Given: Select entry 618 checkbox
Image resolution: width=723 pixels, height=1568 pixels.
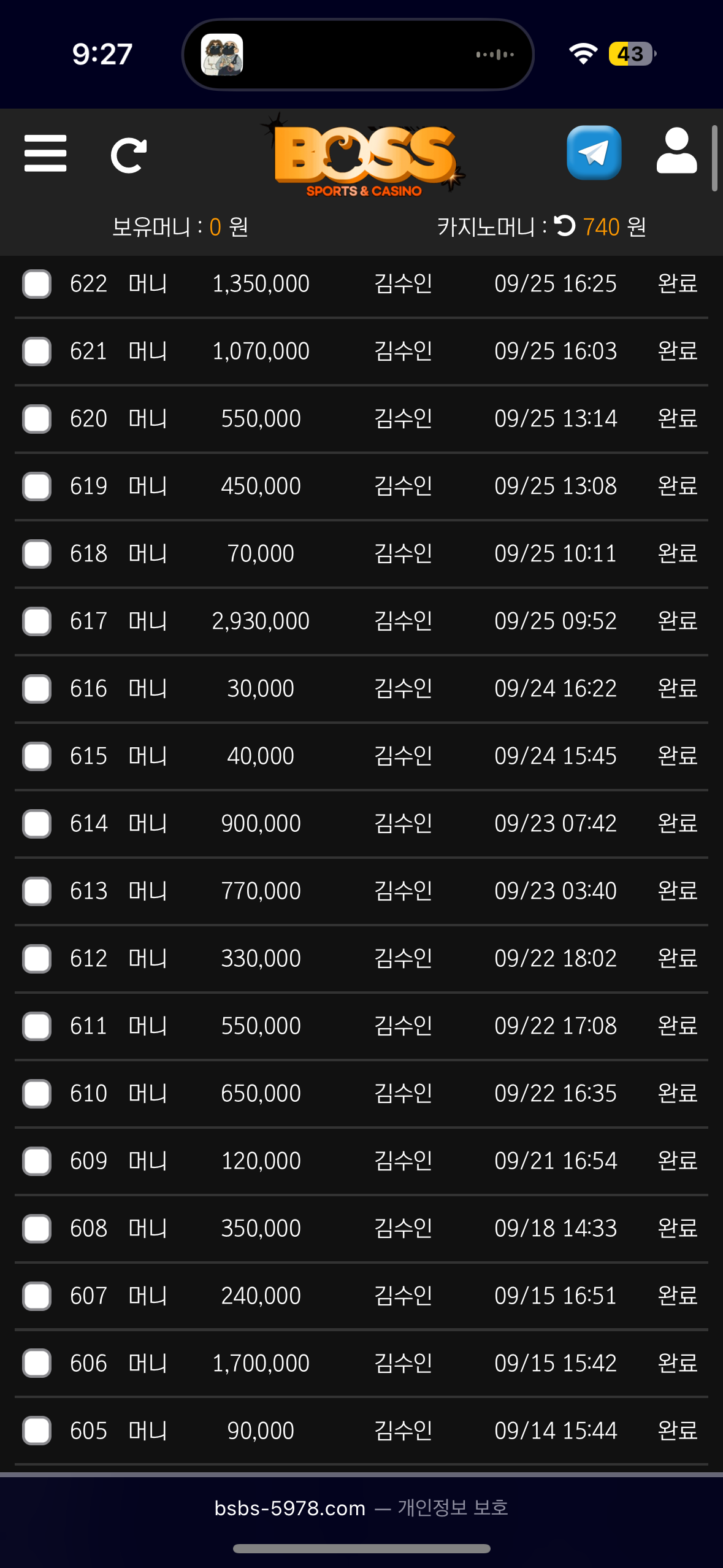Looking at the screenshot, I should (37, 554).
